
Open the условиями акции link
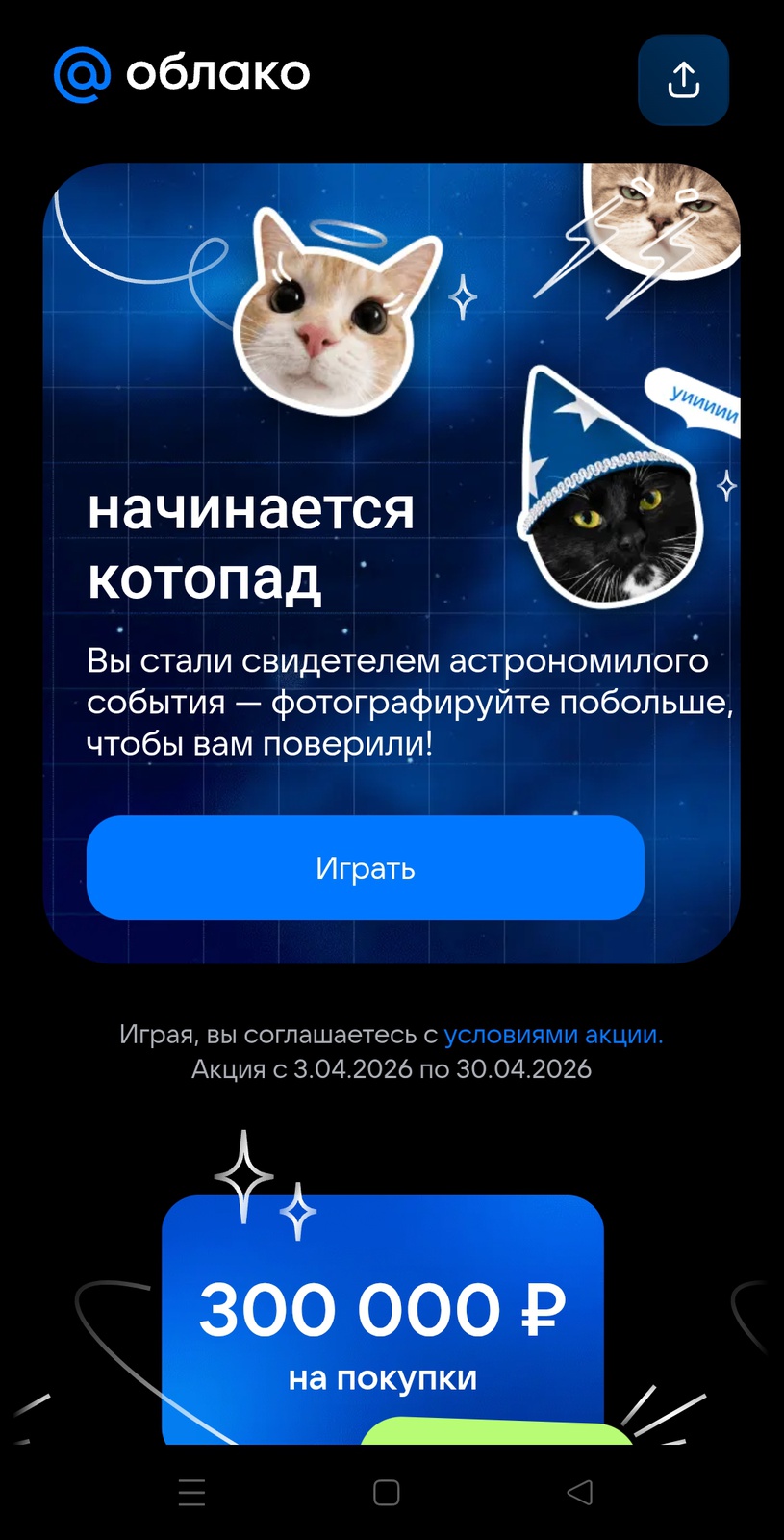click(x=552, y=1035)
